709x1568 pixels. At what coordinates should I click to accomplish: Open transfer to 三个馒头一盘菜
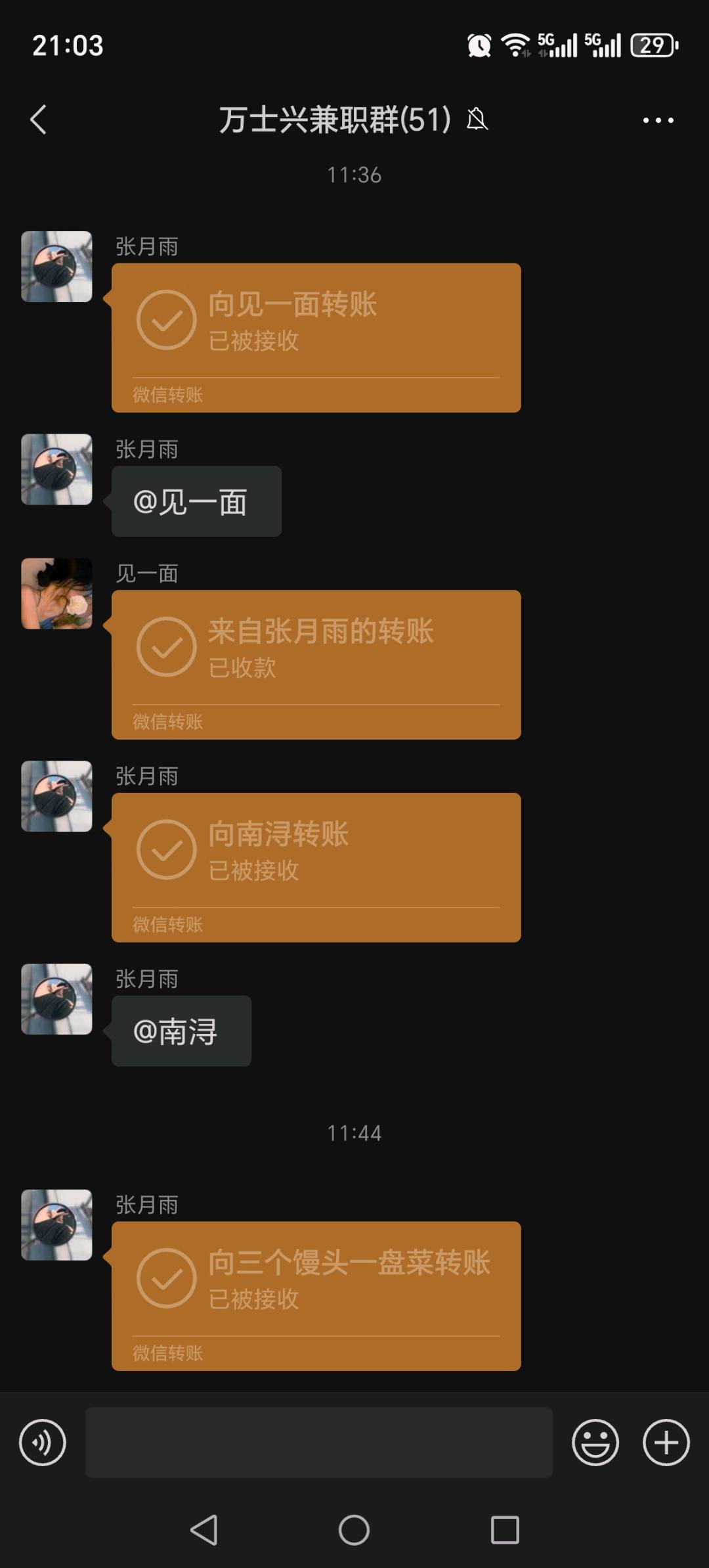315,1297
